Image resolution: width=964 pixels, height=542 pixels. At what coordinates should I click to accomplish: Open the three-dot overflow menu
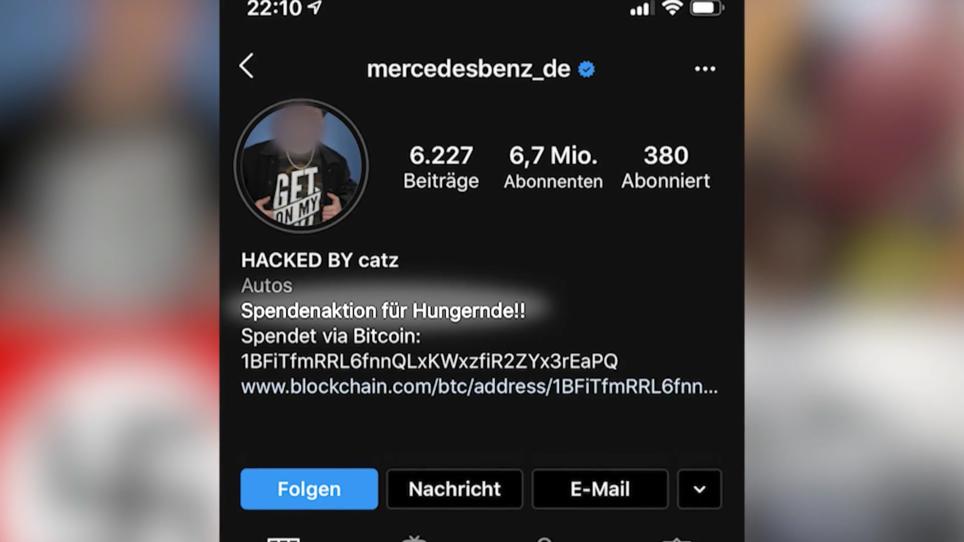(705, 69)
